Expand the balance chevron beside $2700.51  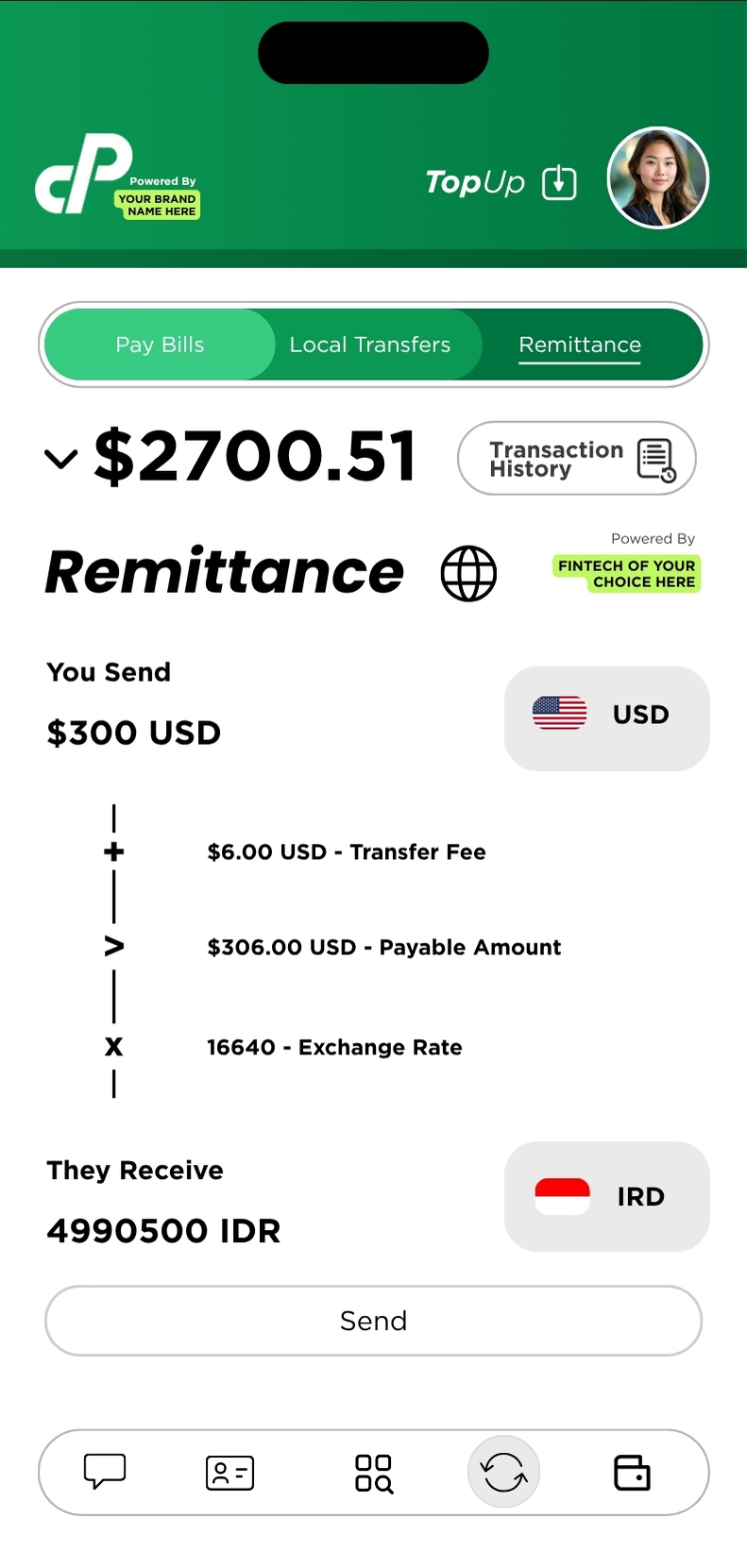(x=61, y=459)
